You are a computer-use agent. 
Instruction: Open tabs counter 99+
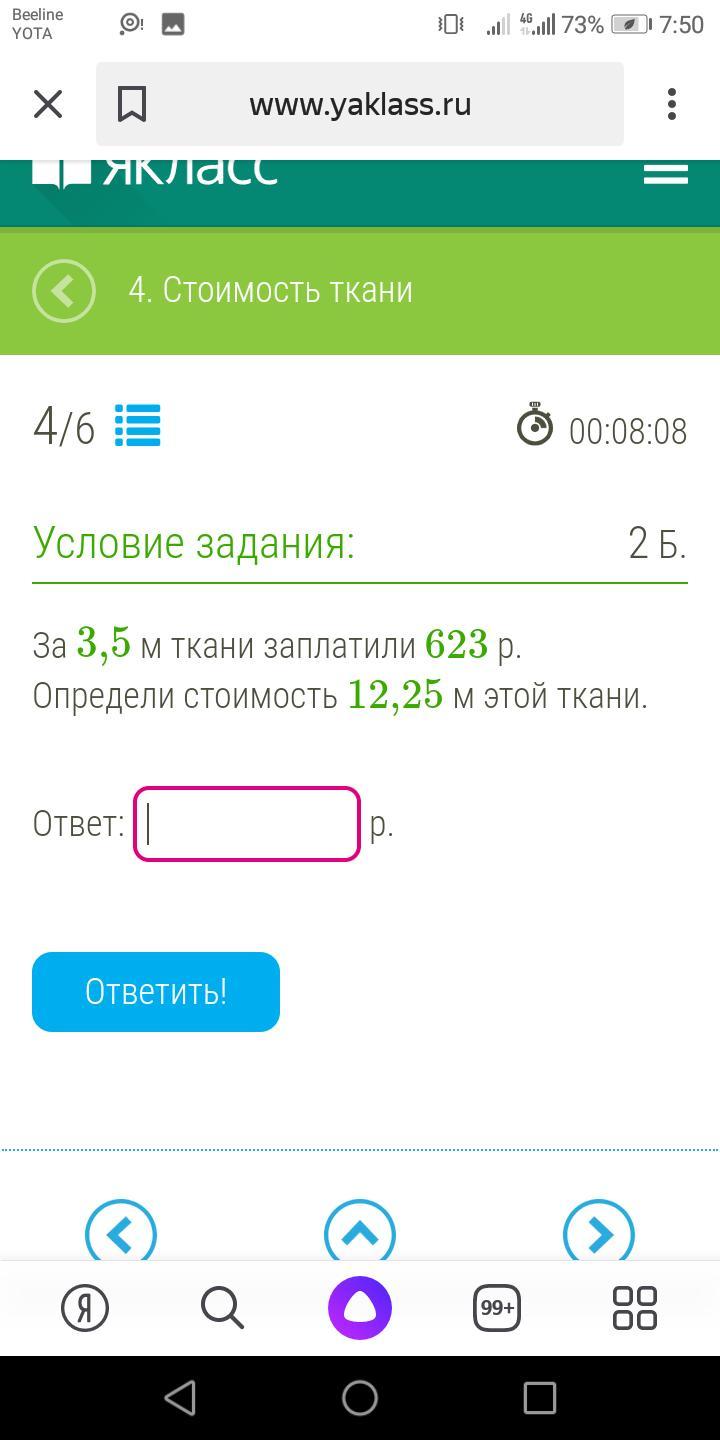(497, 1308)
